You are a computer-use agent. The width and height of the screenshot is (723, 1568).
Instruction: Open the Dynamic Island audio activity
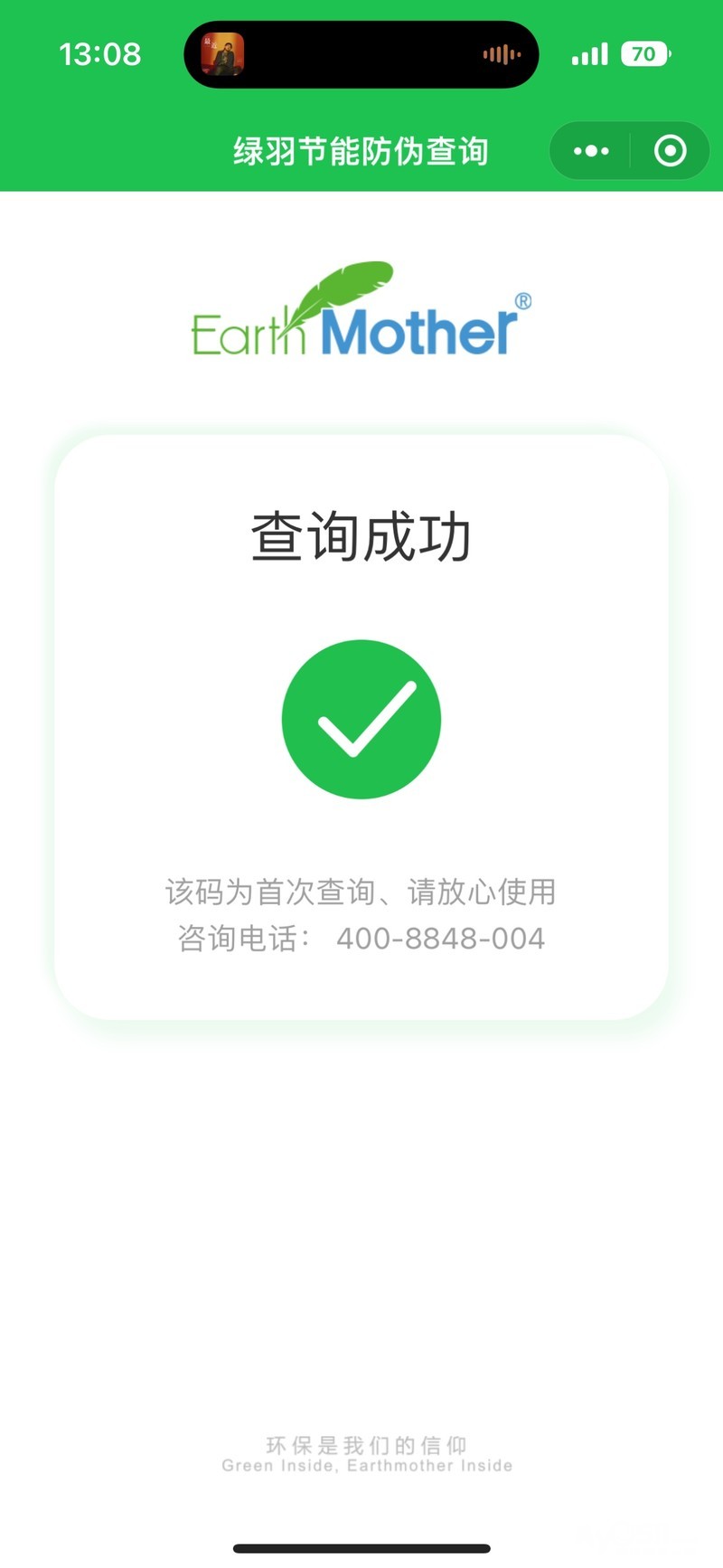361,54
